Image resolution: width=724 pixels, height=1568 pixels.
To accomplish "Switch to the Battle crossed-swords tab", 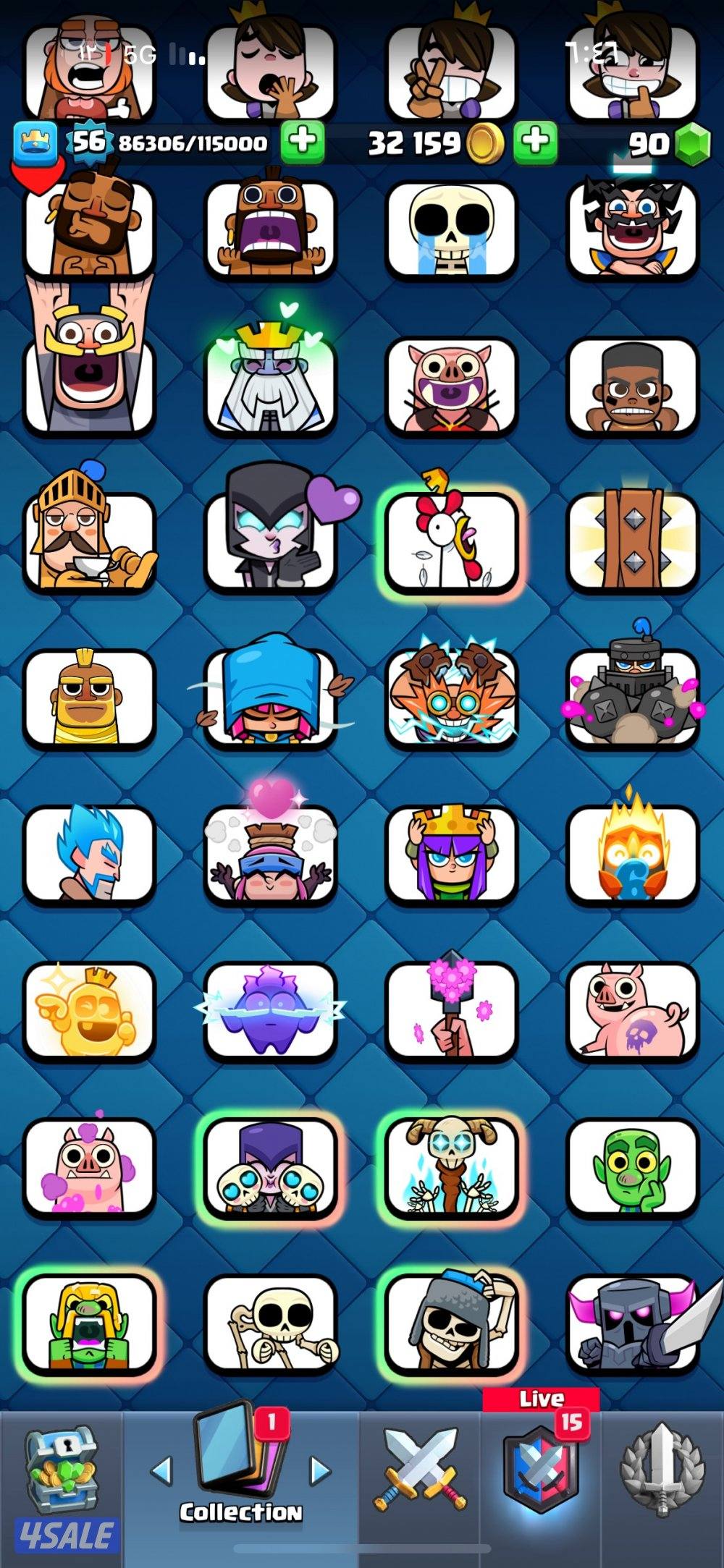I will click(x=420, y=1480).
